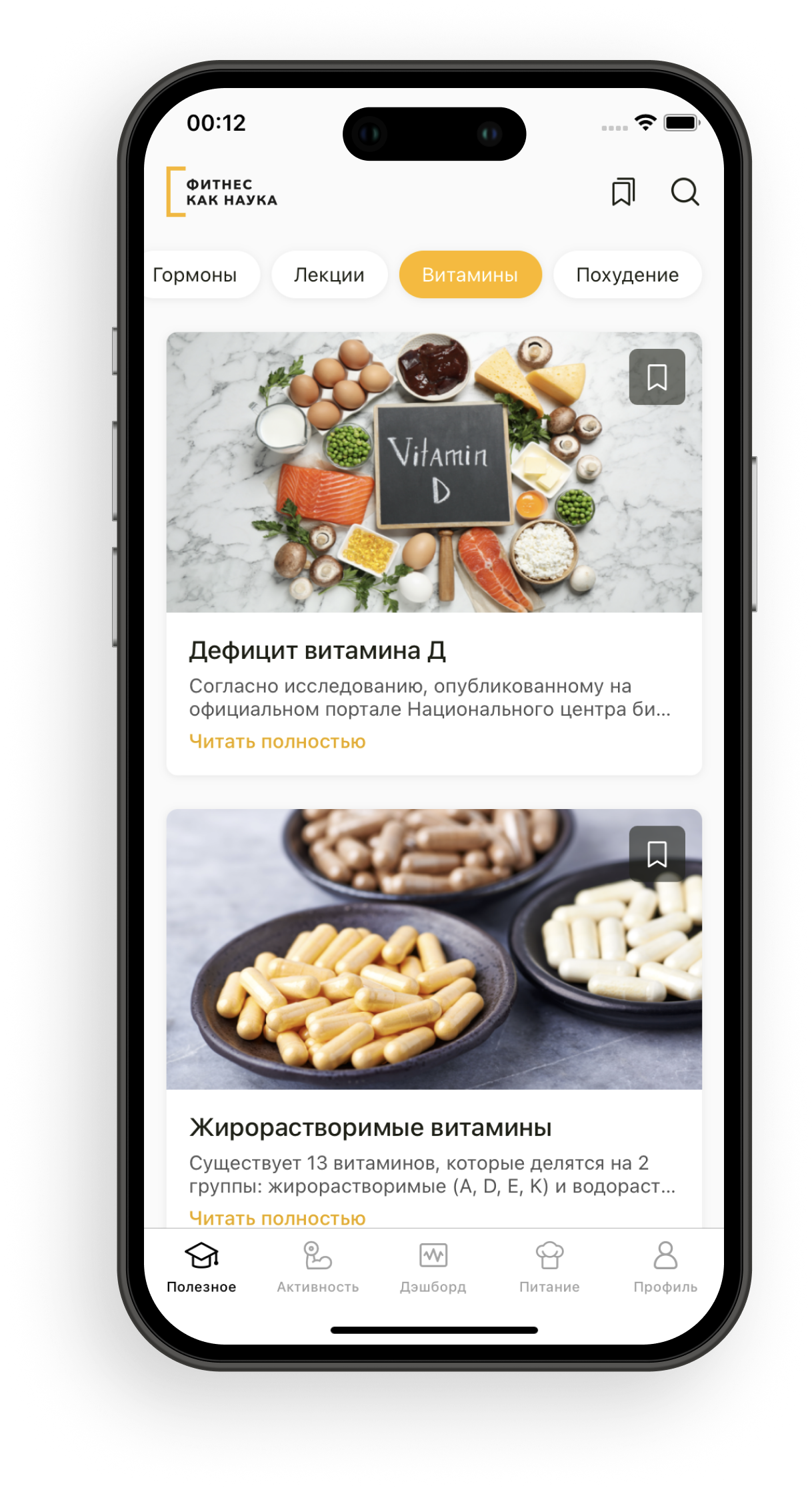Bookmark the Жирорастворимые витамины article

pyautogui.click(x=657, y=854)
